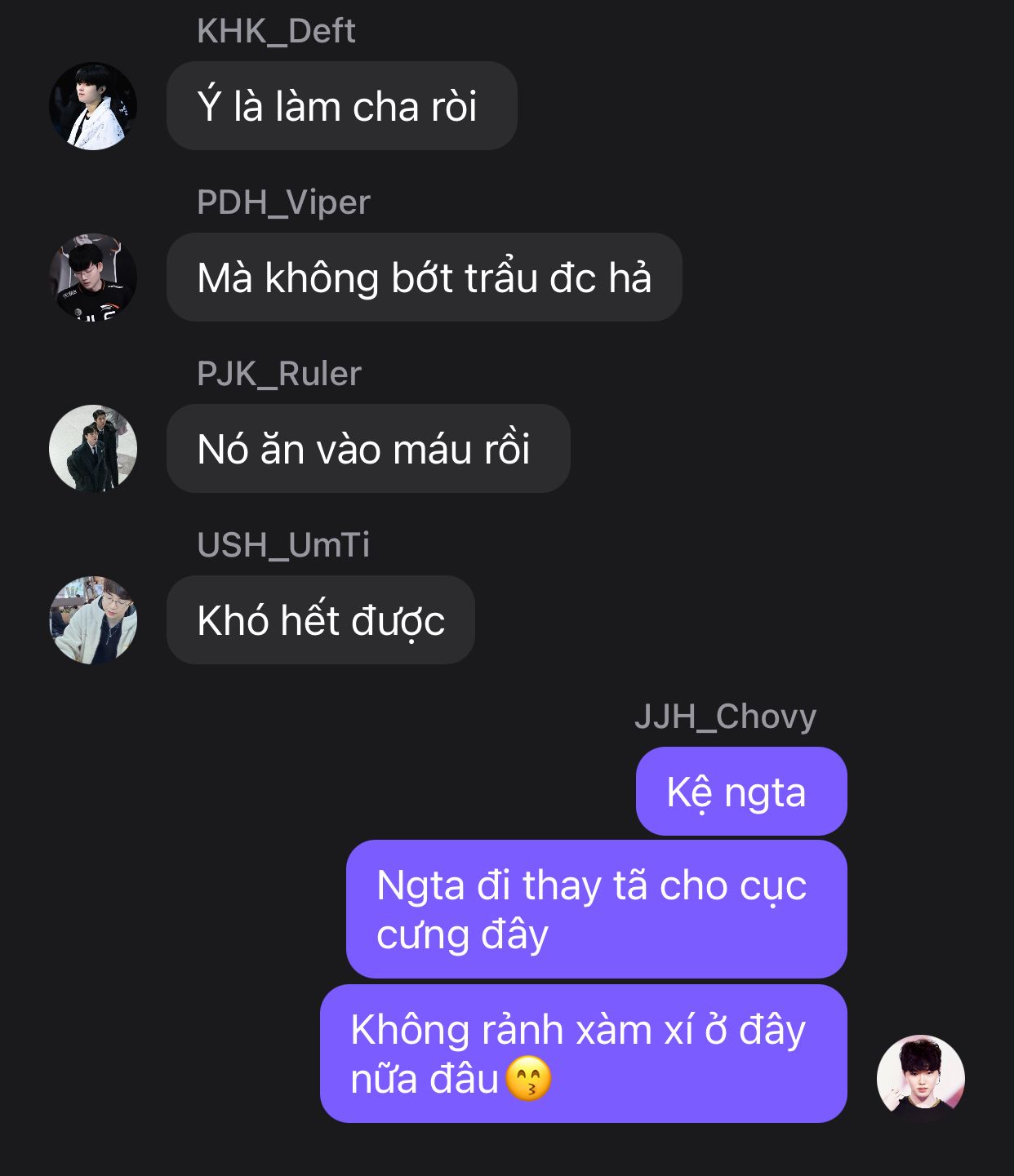Tap USH_UmTi's avatar
Image resolution: width=1014 pixels, height=1176 pixels.
point(93,620)
